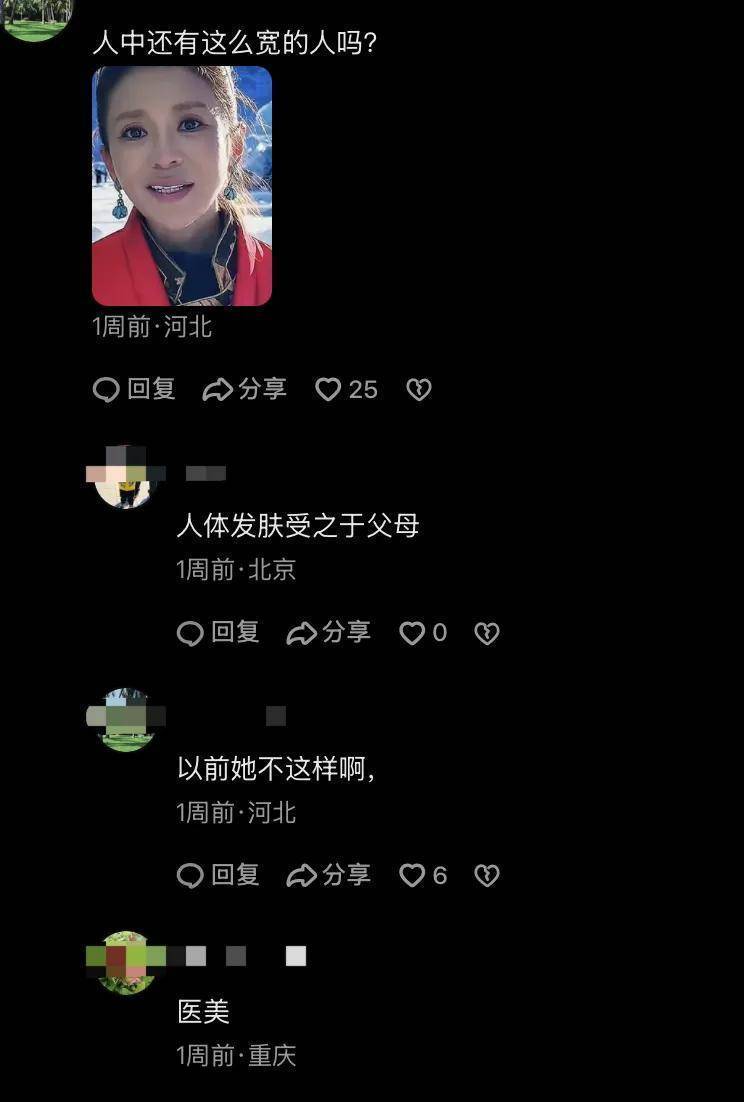Share the comment with the image
The image size is (744, 1102).
point(244,390)
